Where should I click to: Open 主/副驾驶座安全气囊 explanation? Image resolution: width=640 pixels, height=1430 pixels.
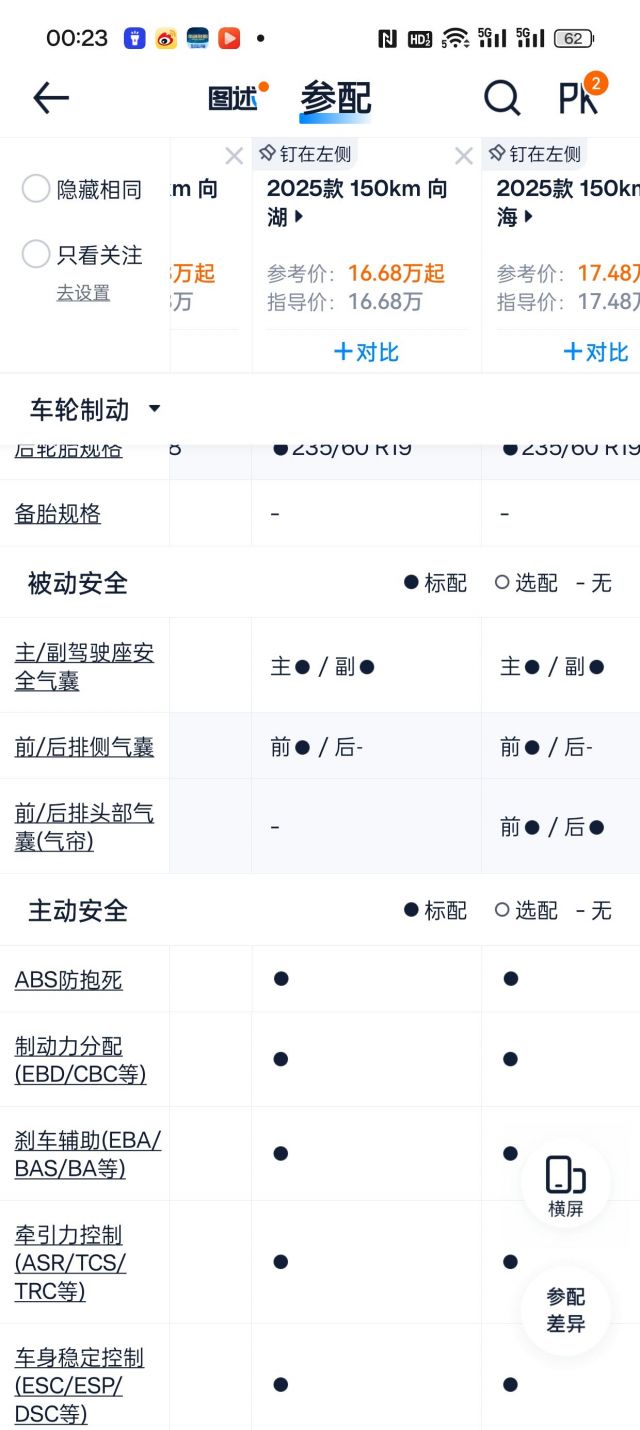point(84,667)
